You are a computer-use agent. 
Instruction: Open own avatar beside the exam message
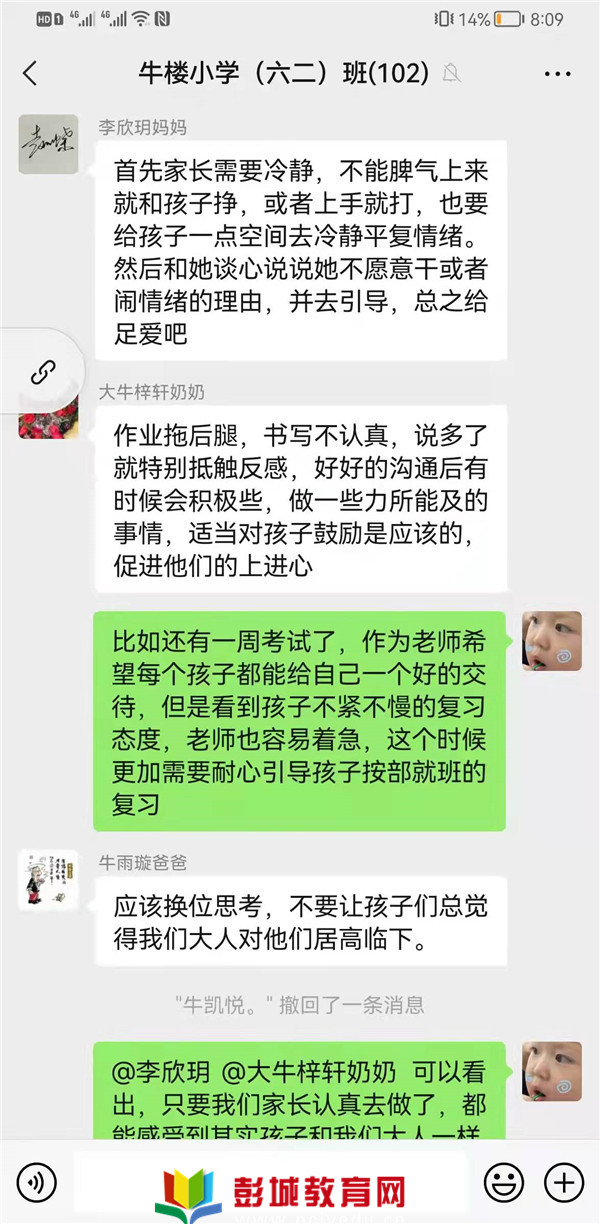coord(552,641)
